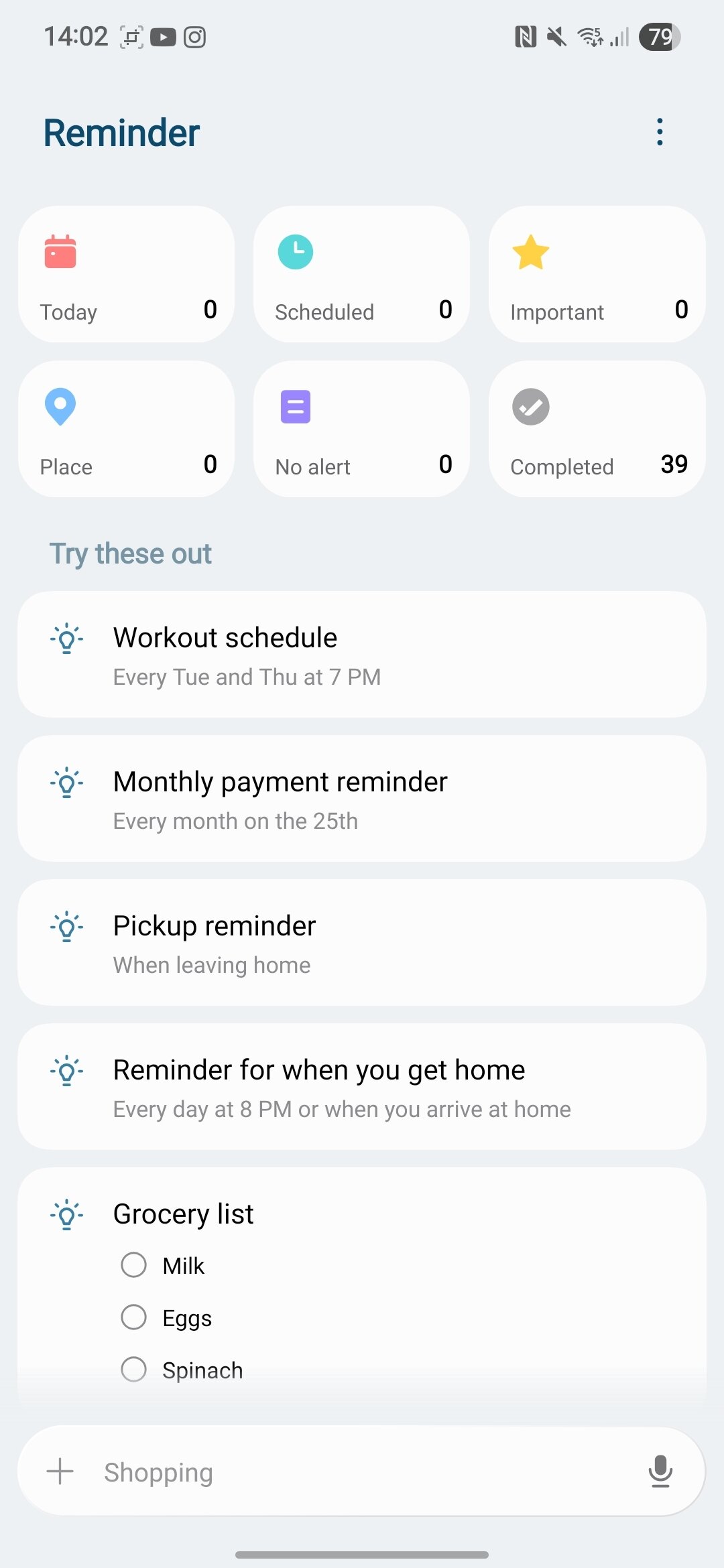
Task: Open the Today reminders category
Action: tap(127, 275)
